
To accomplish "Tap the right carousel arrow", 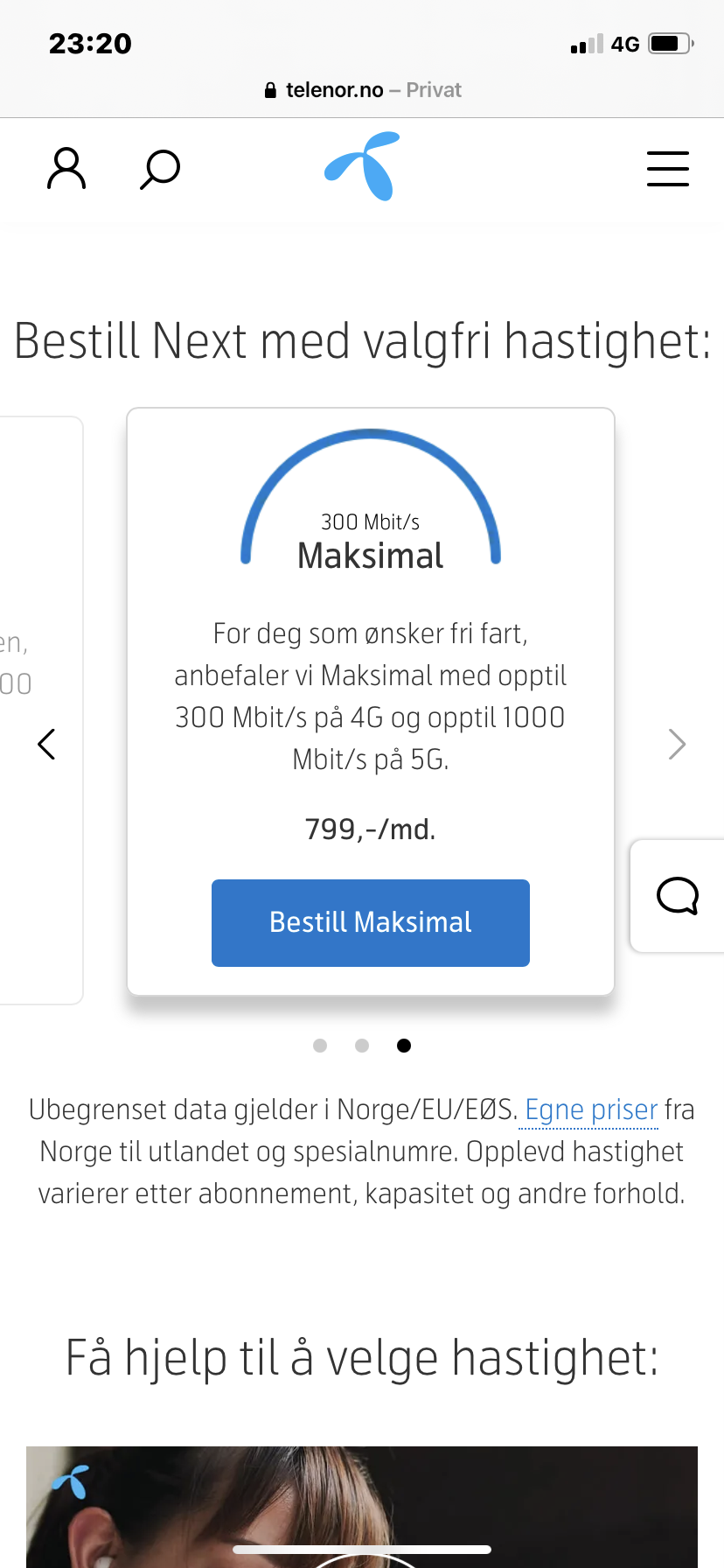I will click(x=677, y=745).
